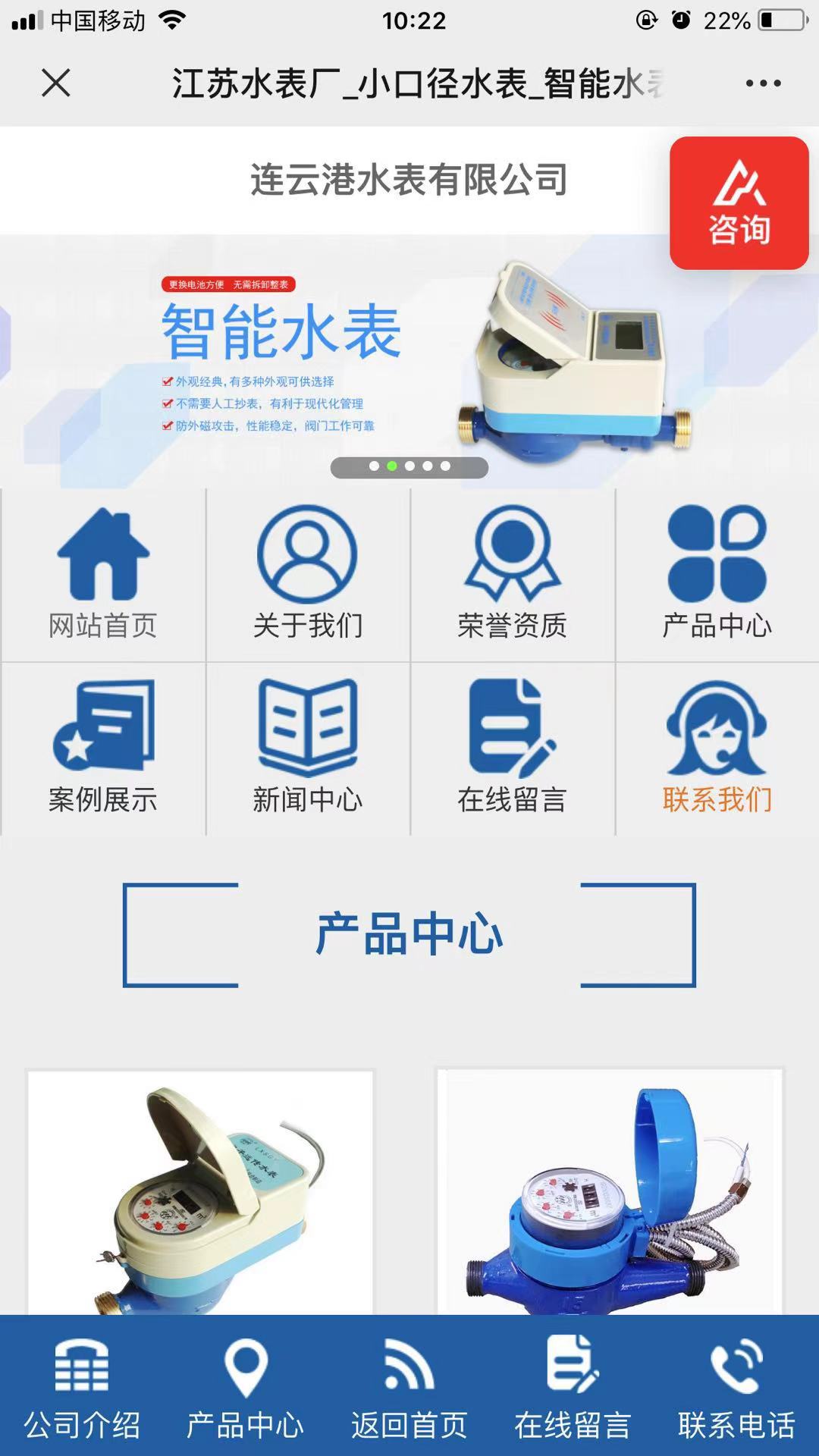
Task: Go to 案例展示
Action: [x=103, y=749]
